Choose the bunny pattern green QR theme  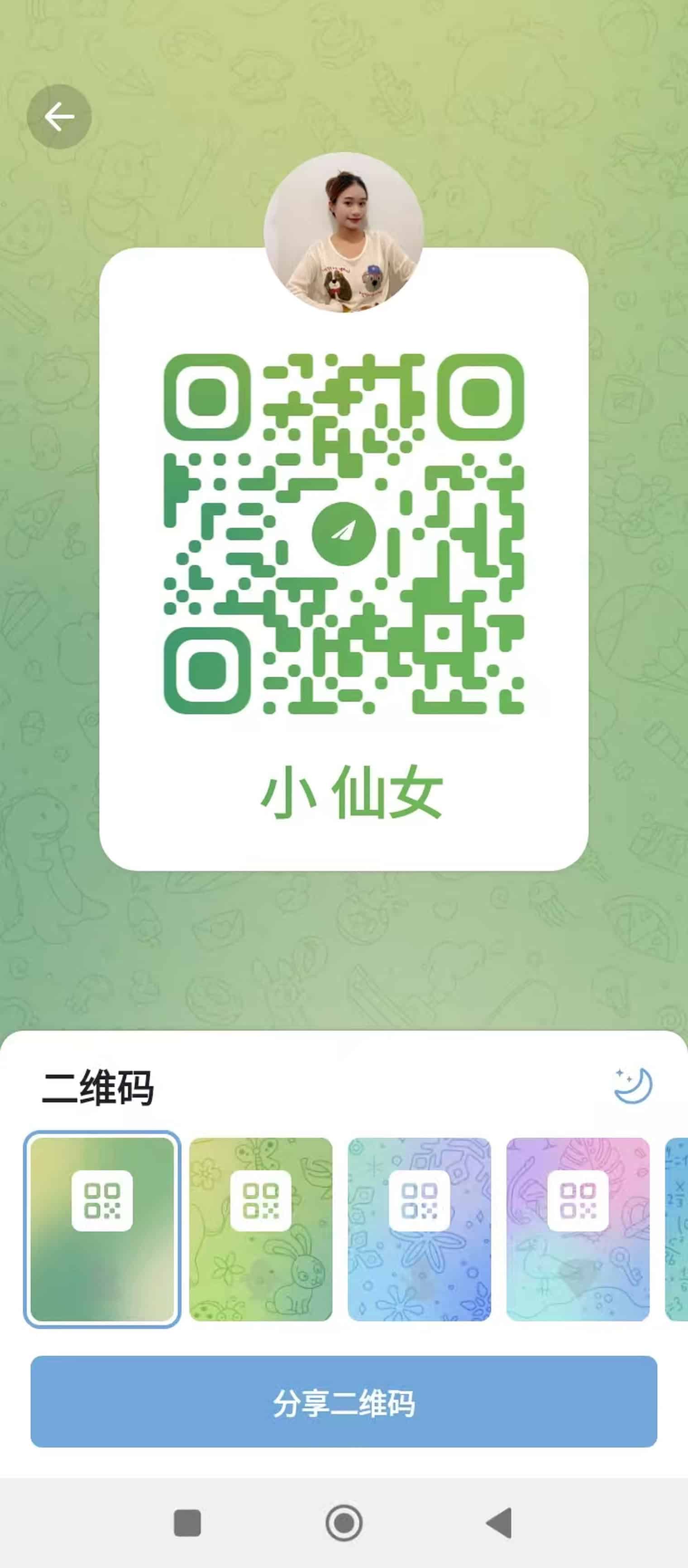tap(261, 1229)
